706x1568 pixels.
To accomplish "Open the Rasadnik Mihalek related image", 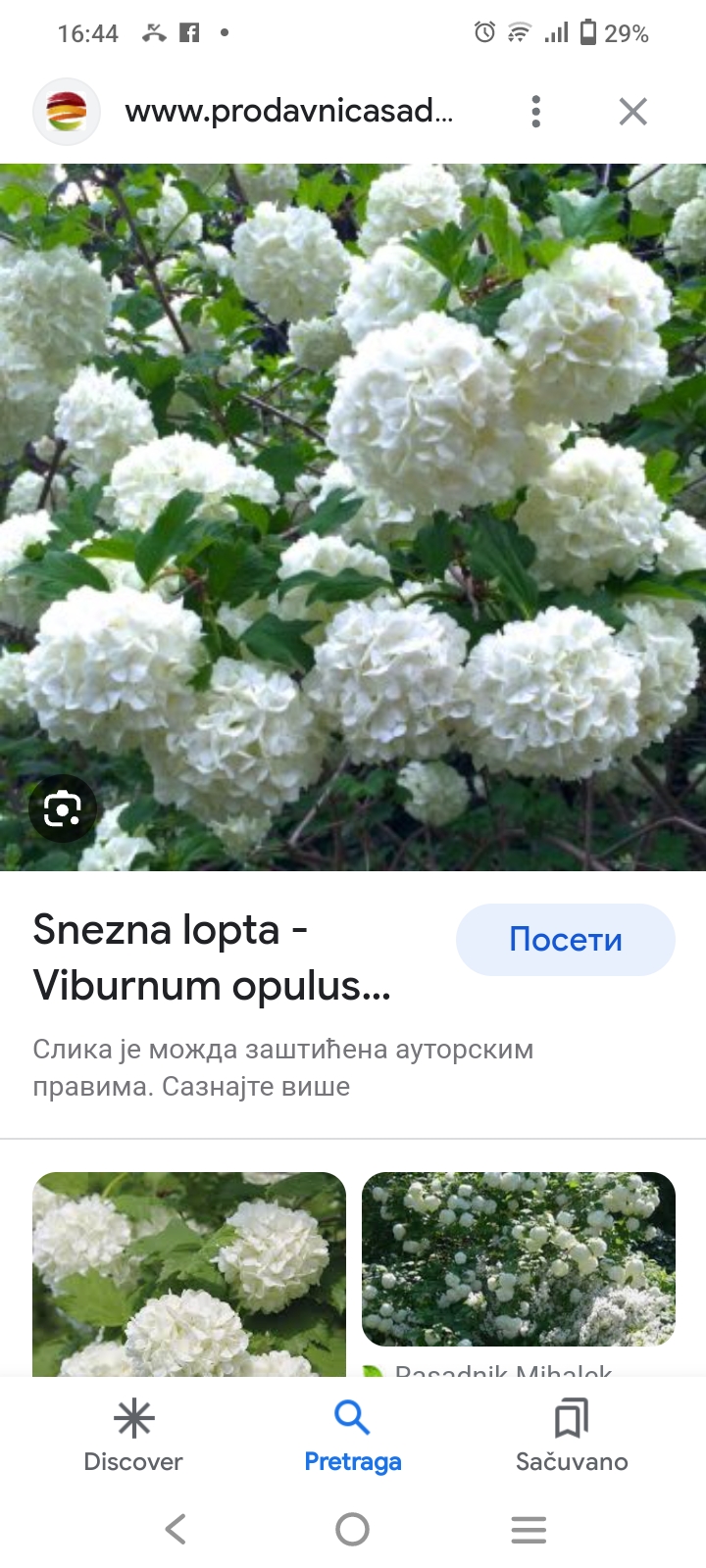I will point(518,1259).
